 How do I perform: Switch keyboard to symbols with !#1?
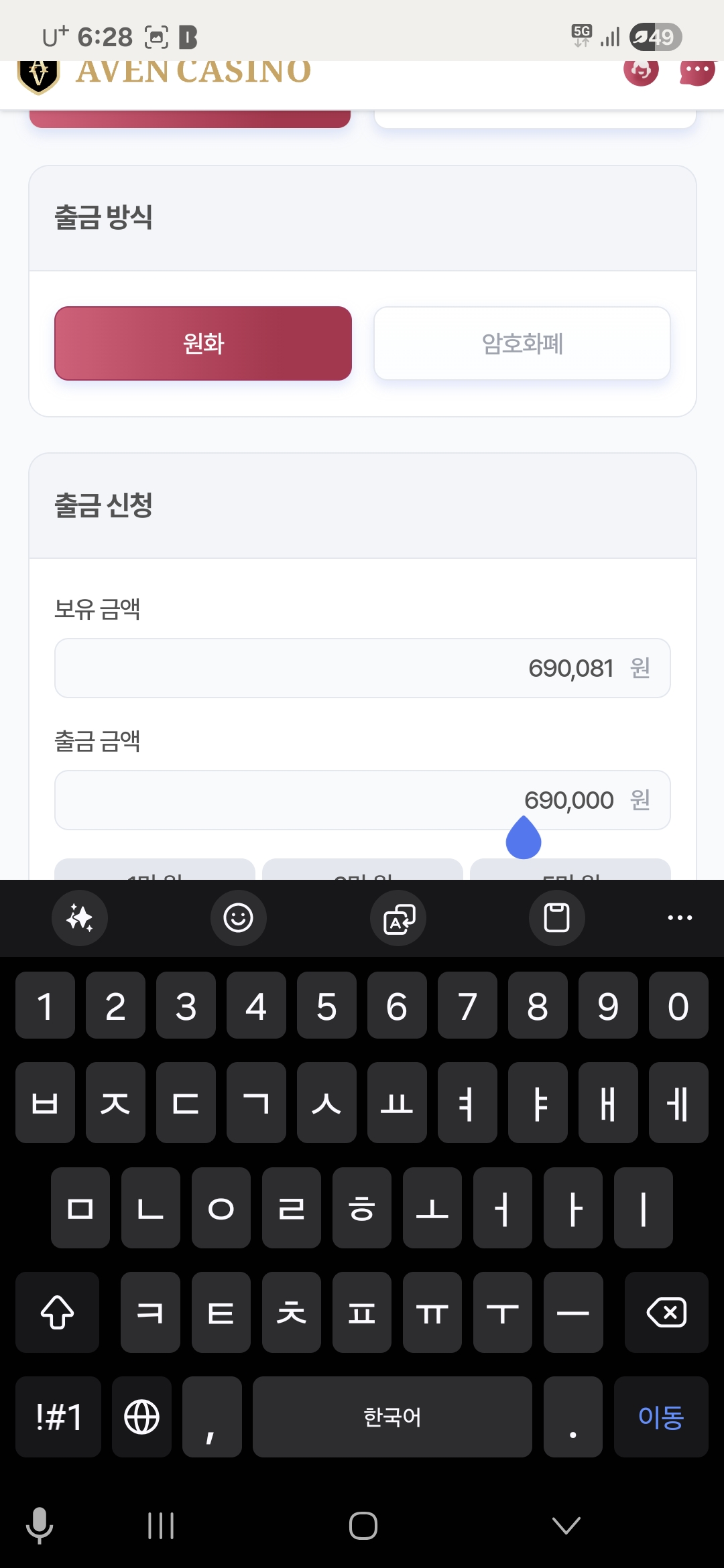point(58,1417)
